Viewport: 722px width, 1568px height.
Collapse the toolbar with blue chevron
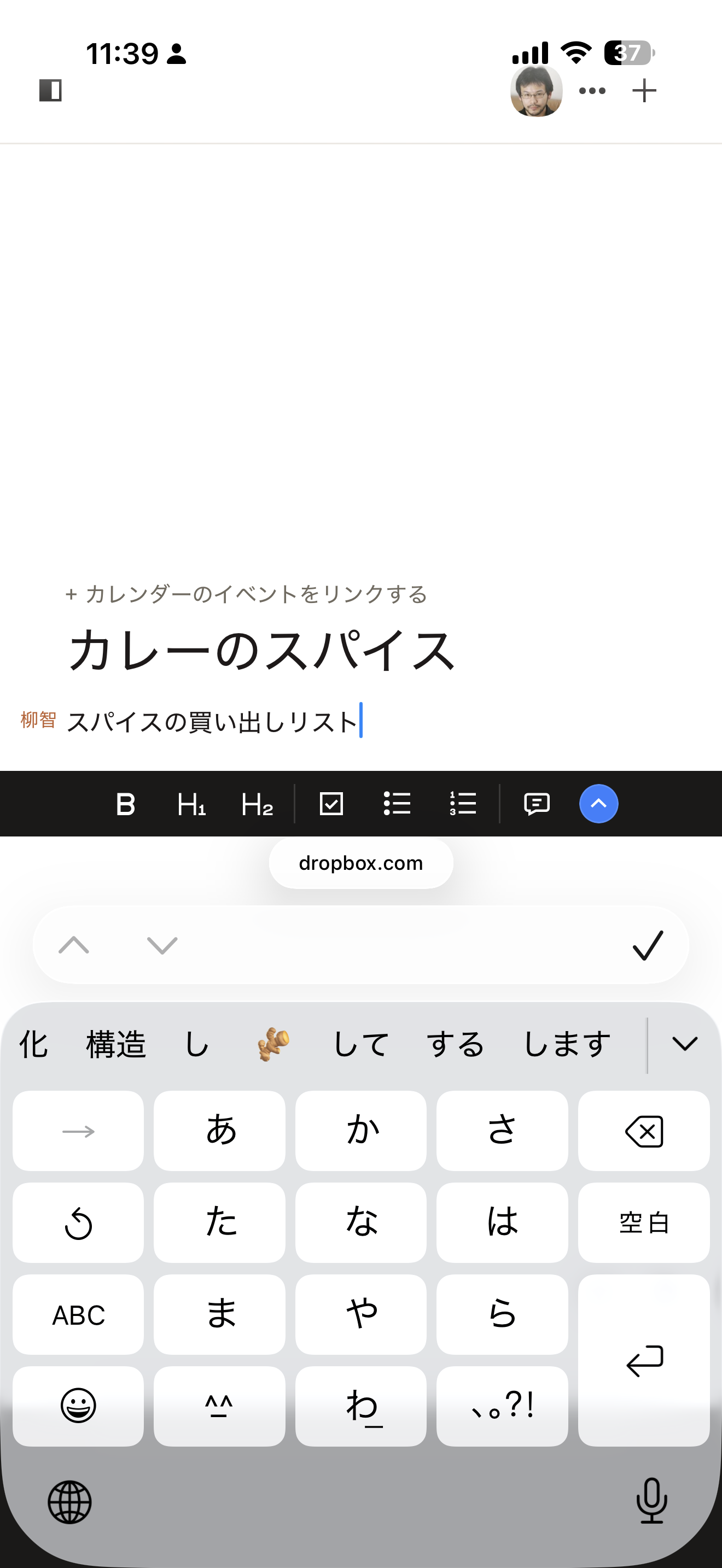(x=598, y=804)
